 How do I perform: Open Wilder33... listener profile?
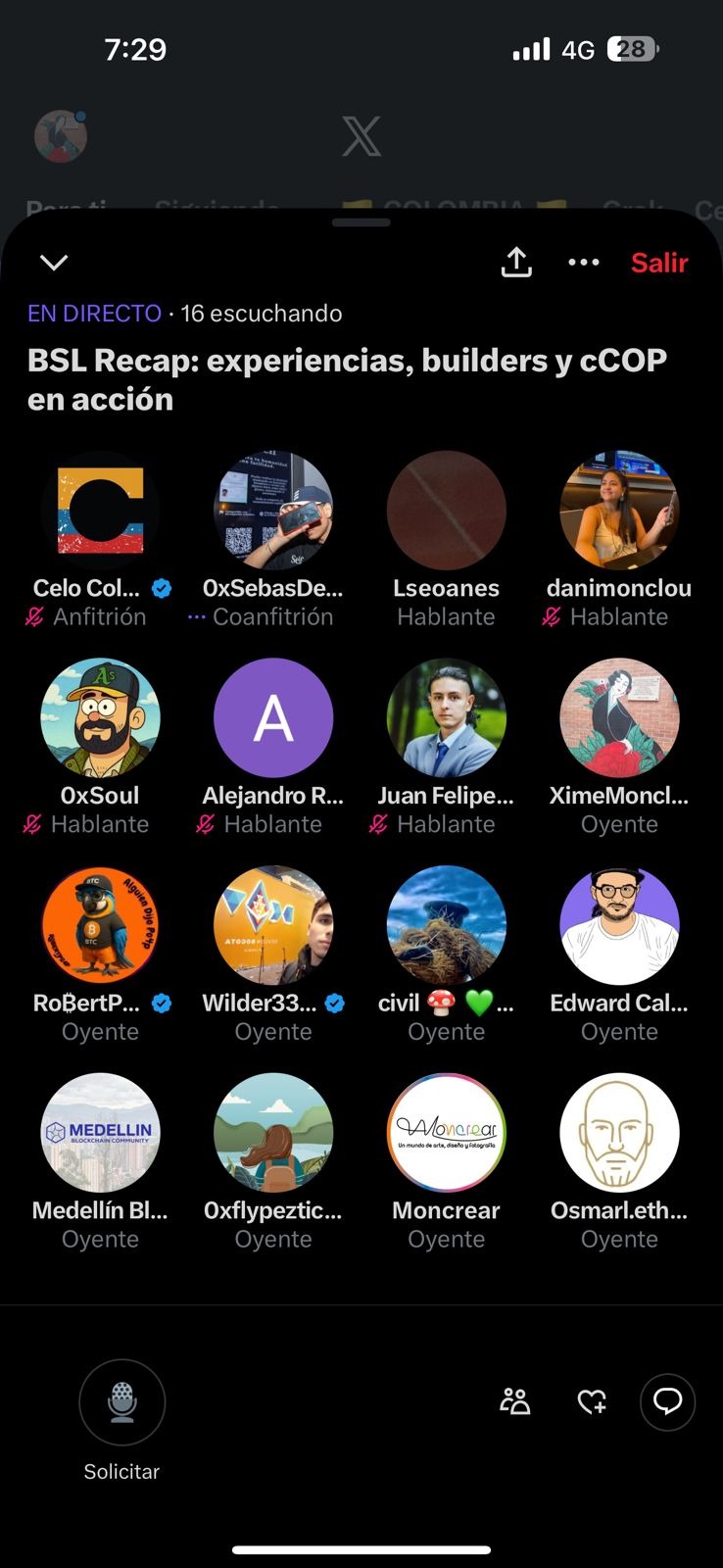coord(273,926)
